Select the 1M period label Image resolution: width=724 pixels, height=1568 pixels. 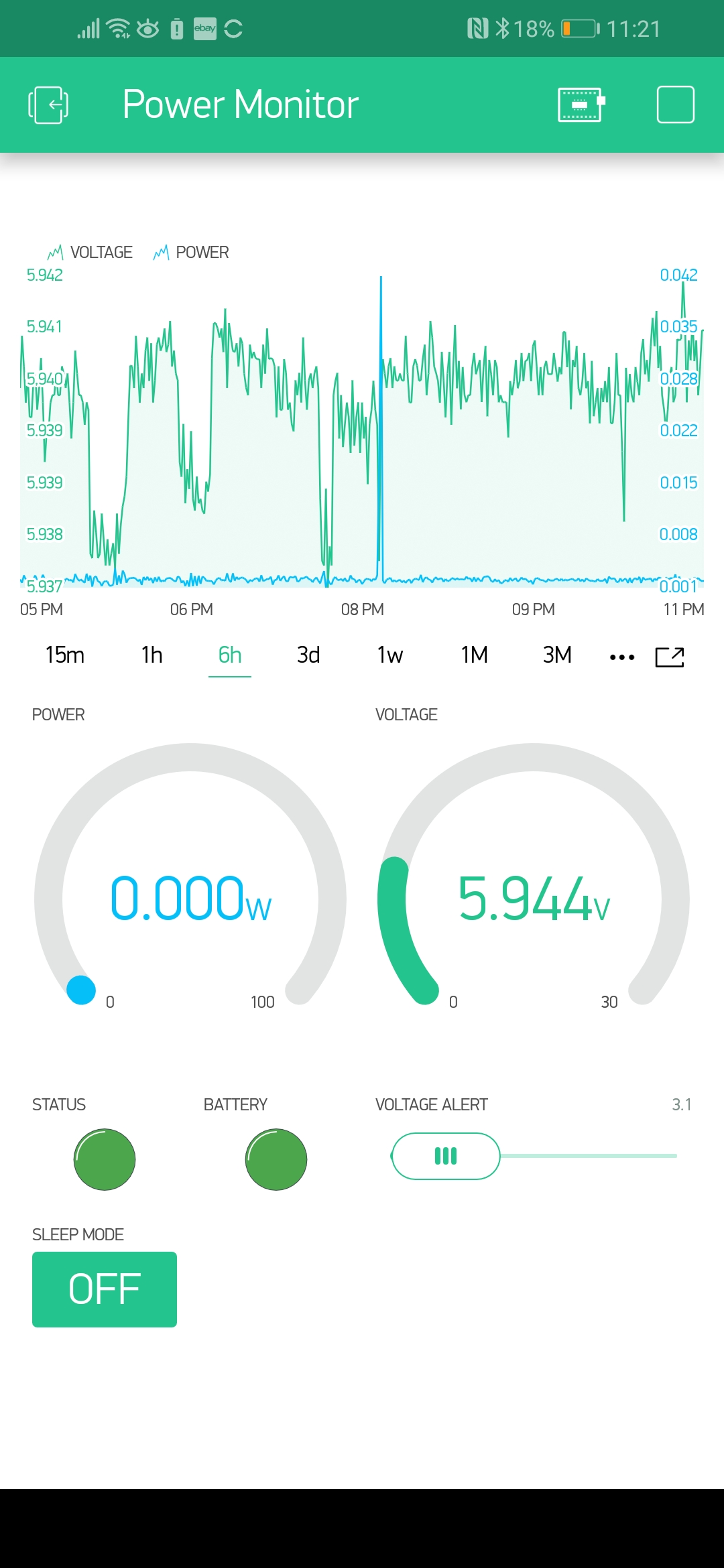tap(473, 655)
